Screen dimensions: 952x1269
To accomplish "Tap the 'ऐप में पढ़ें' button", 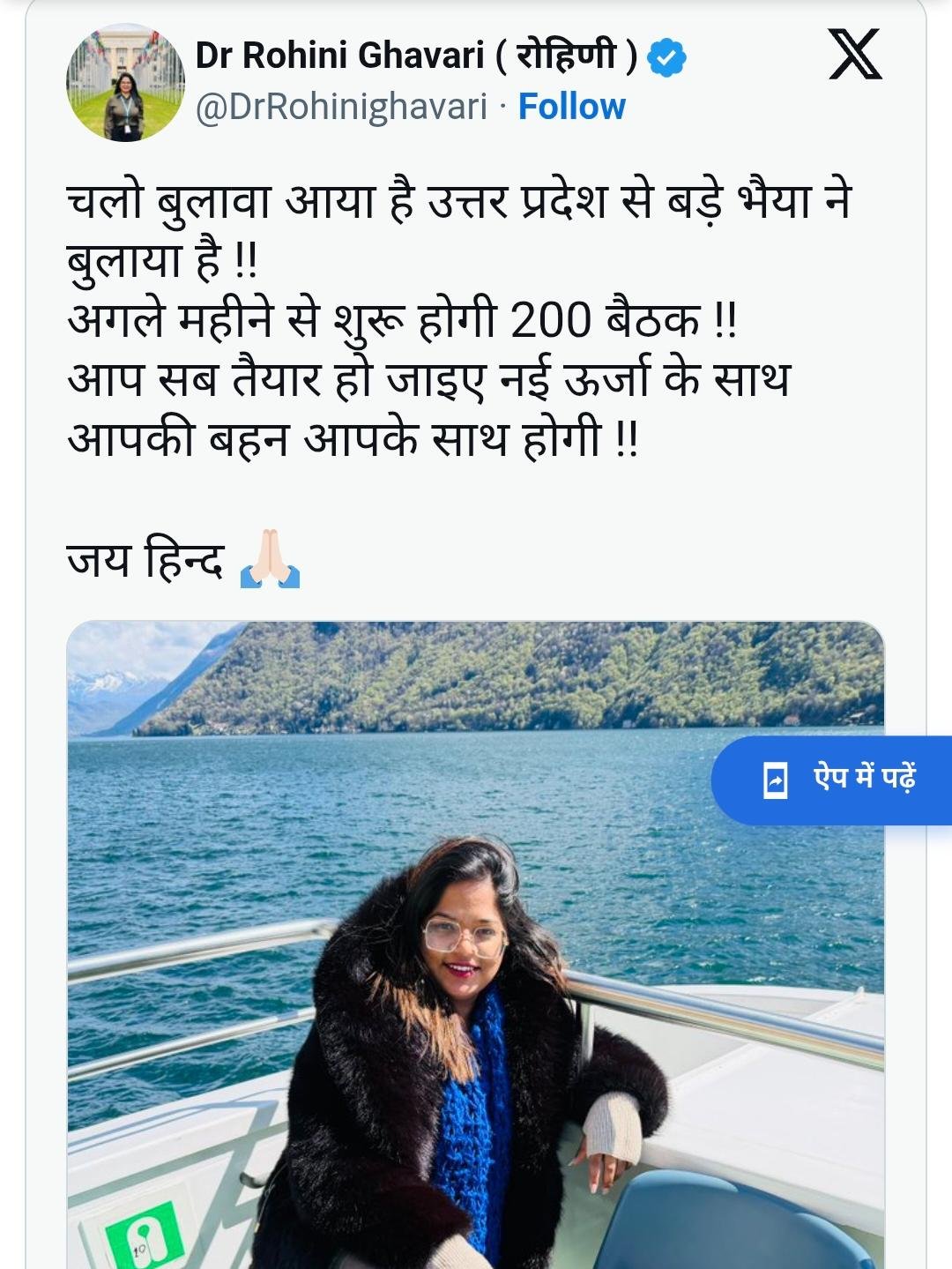I will click(x=837, y=780).
